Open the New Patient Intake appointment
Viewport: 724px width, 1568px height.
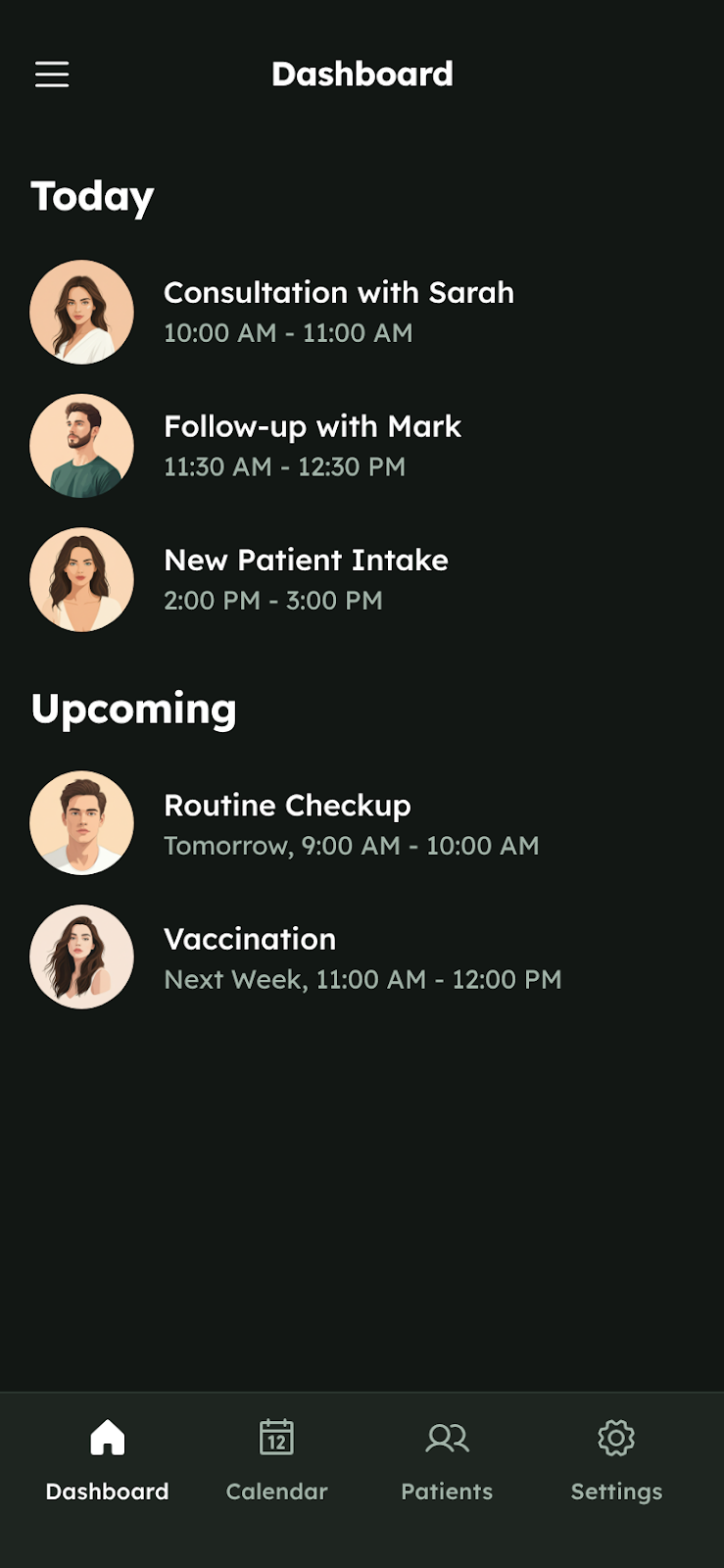307,578
